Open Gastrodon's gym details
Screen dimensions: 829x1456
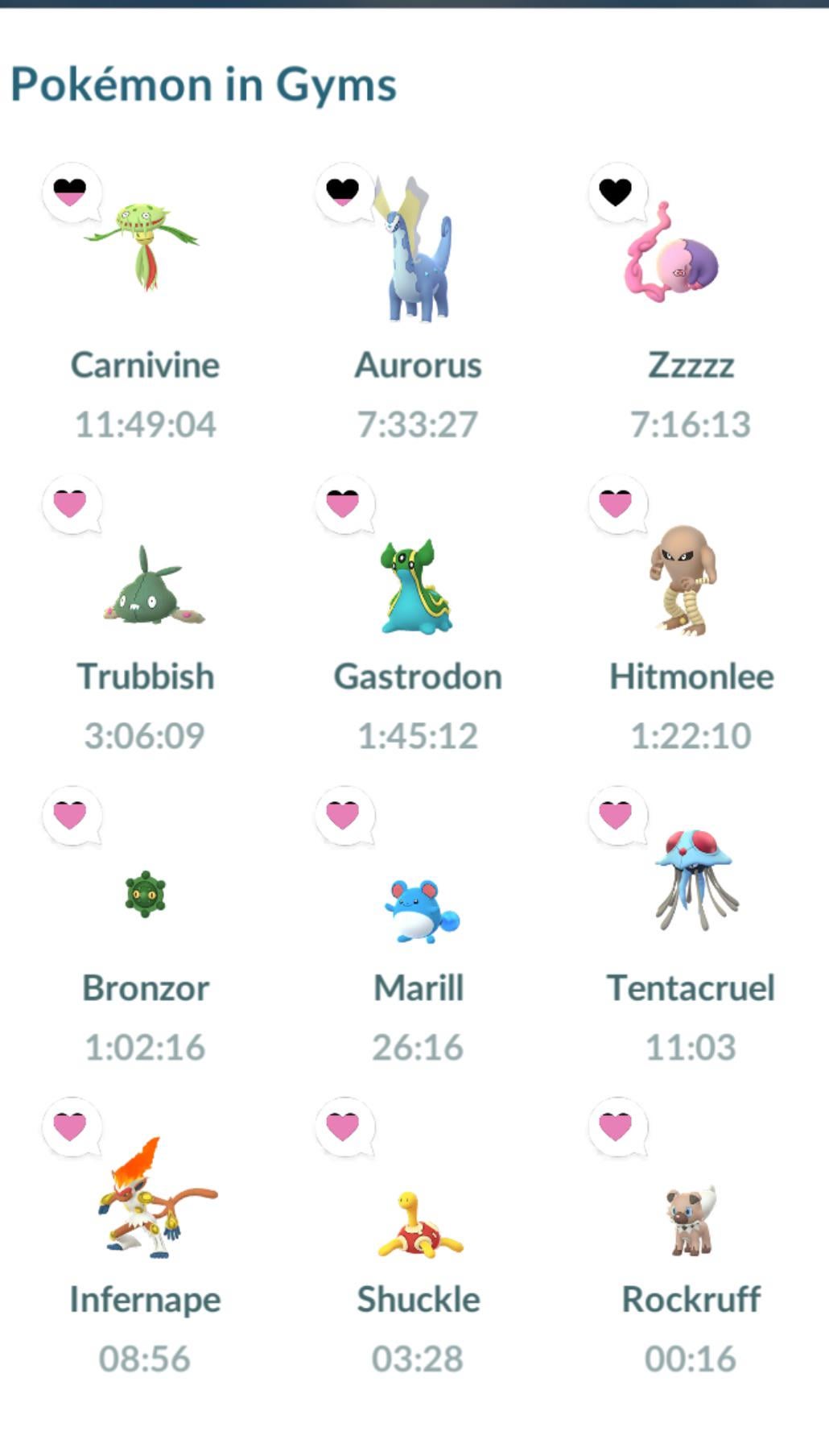point(416,588)
